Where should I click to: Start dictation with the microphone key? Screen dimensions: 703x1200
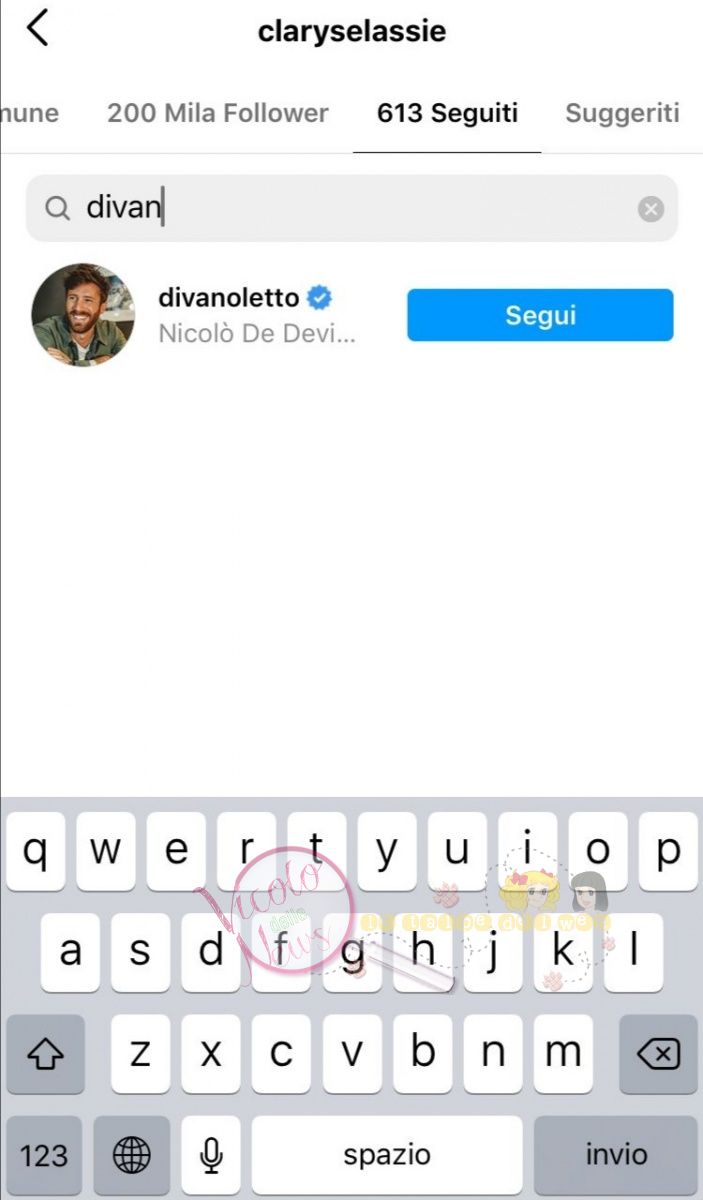(210, 1155)
